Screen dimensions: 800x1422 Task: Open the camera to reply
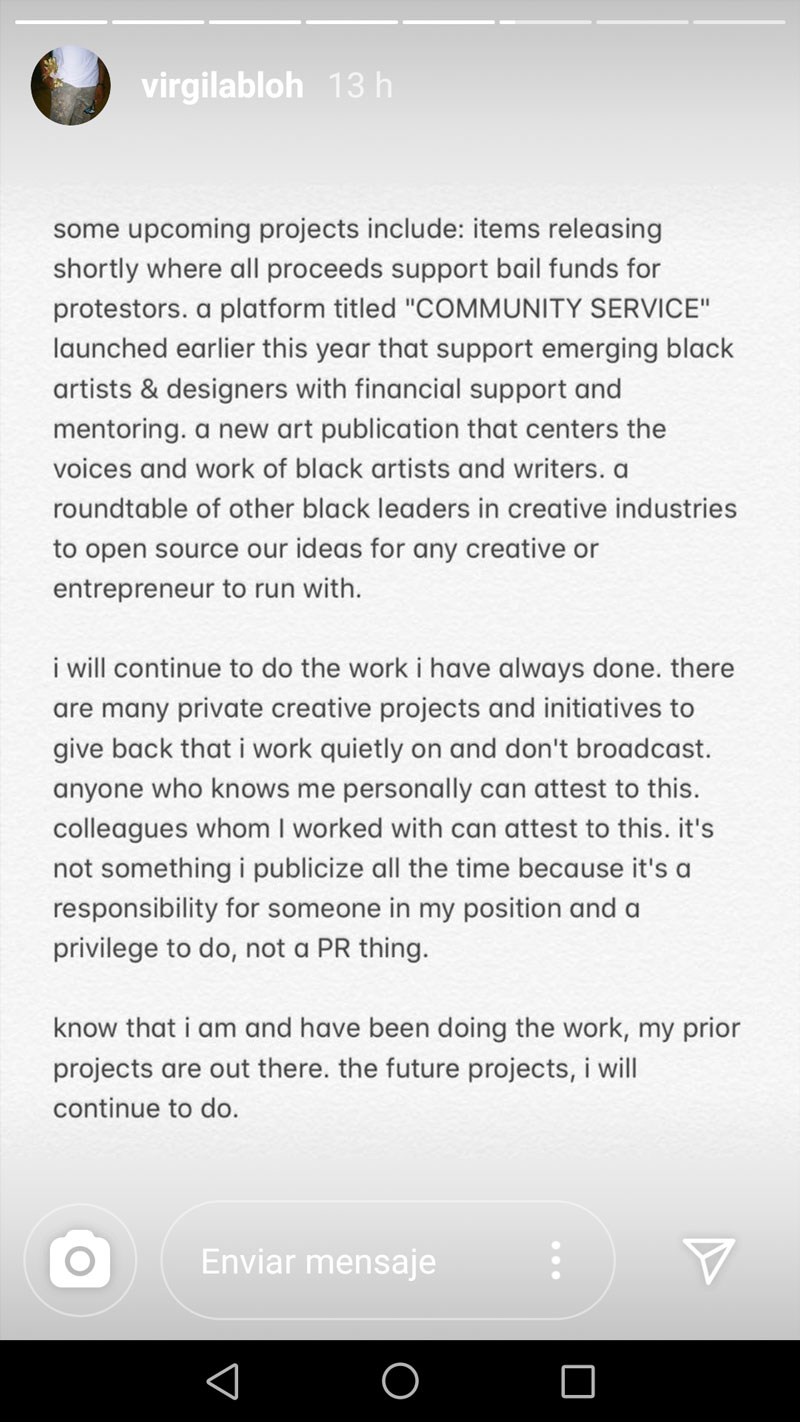click(80, 1260)
